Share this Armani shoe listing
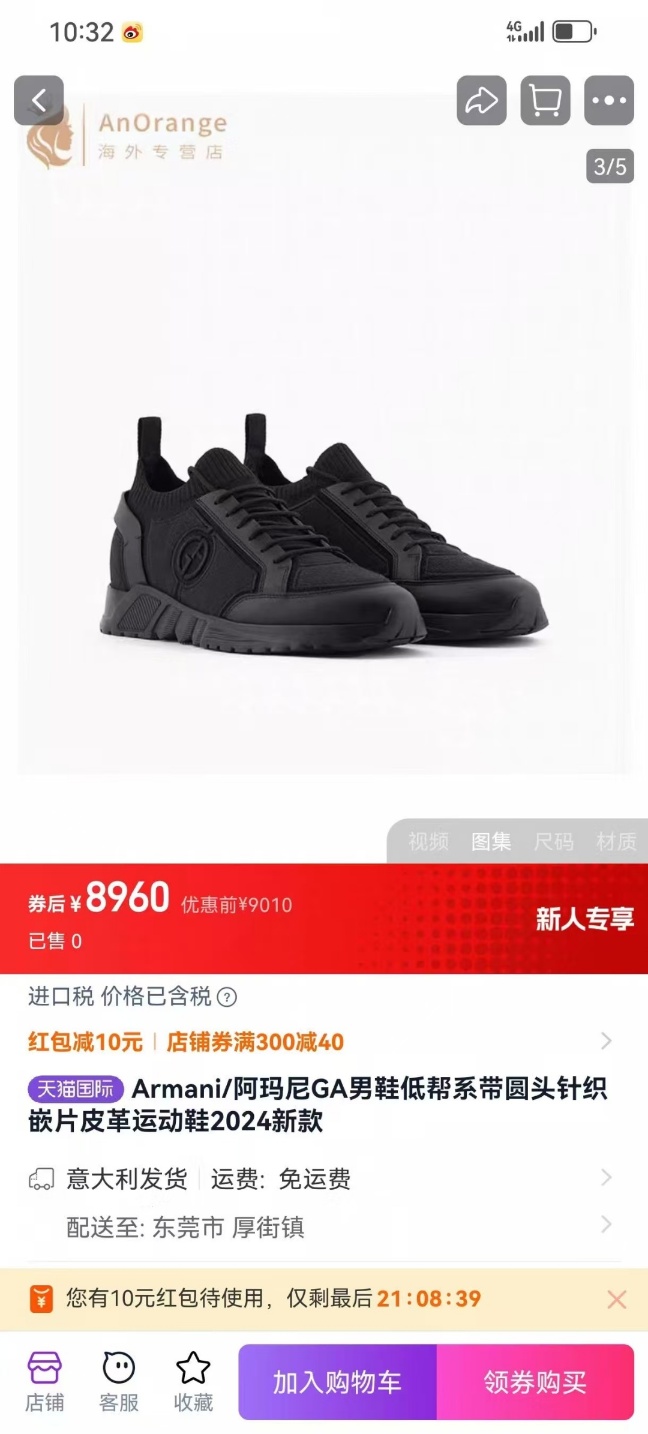The image size is (648, 1434). coord(482,100)
